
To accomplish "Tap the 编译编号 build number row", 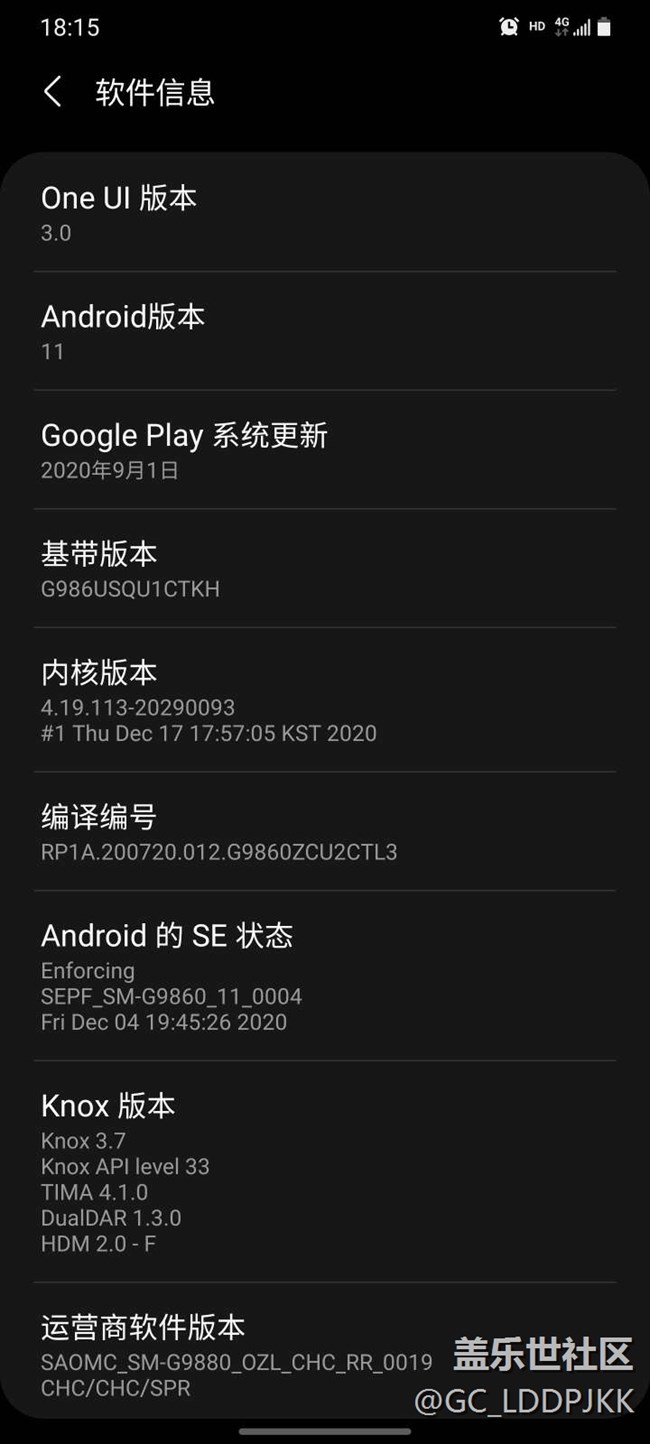I will [324, 832].
